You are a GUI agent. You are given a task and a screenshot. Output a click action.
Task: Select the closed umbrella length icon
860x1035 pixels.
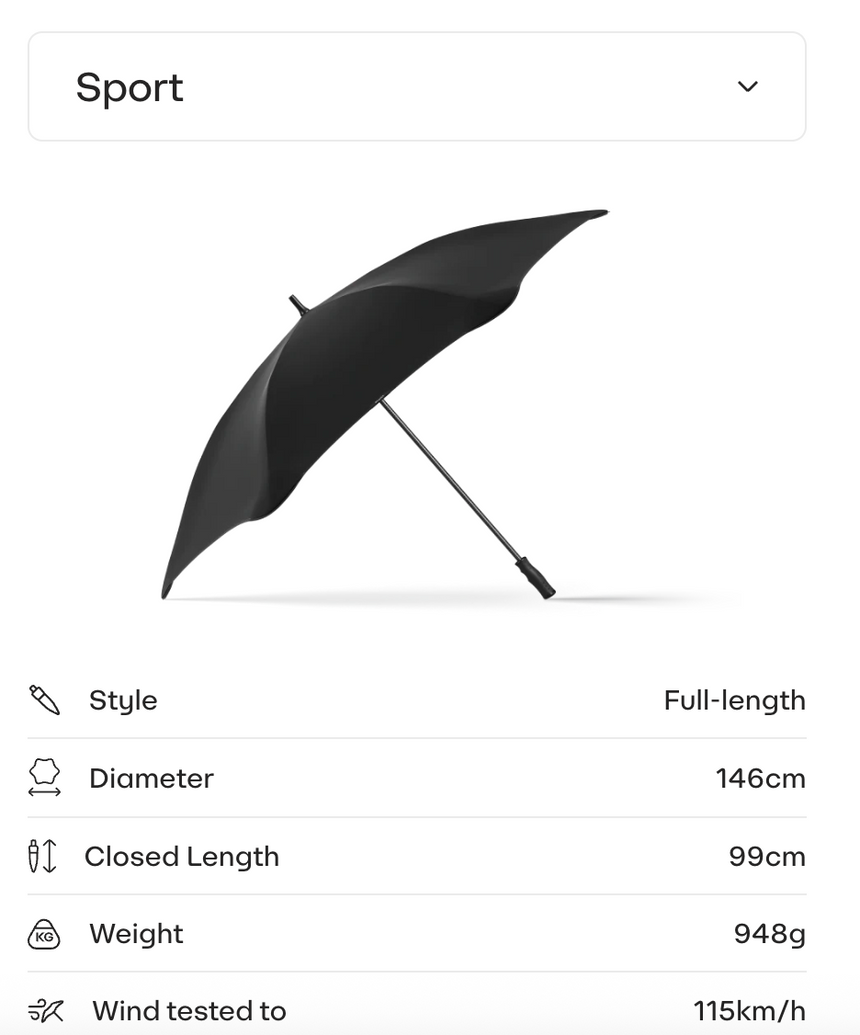tap(40, 856)
